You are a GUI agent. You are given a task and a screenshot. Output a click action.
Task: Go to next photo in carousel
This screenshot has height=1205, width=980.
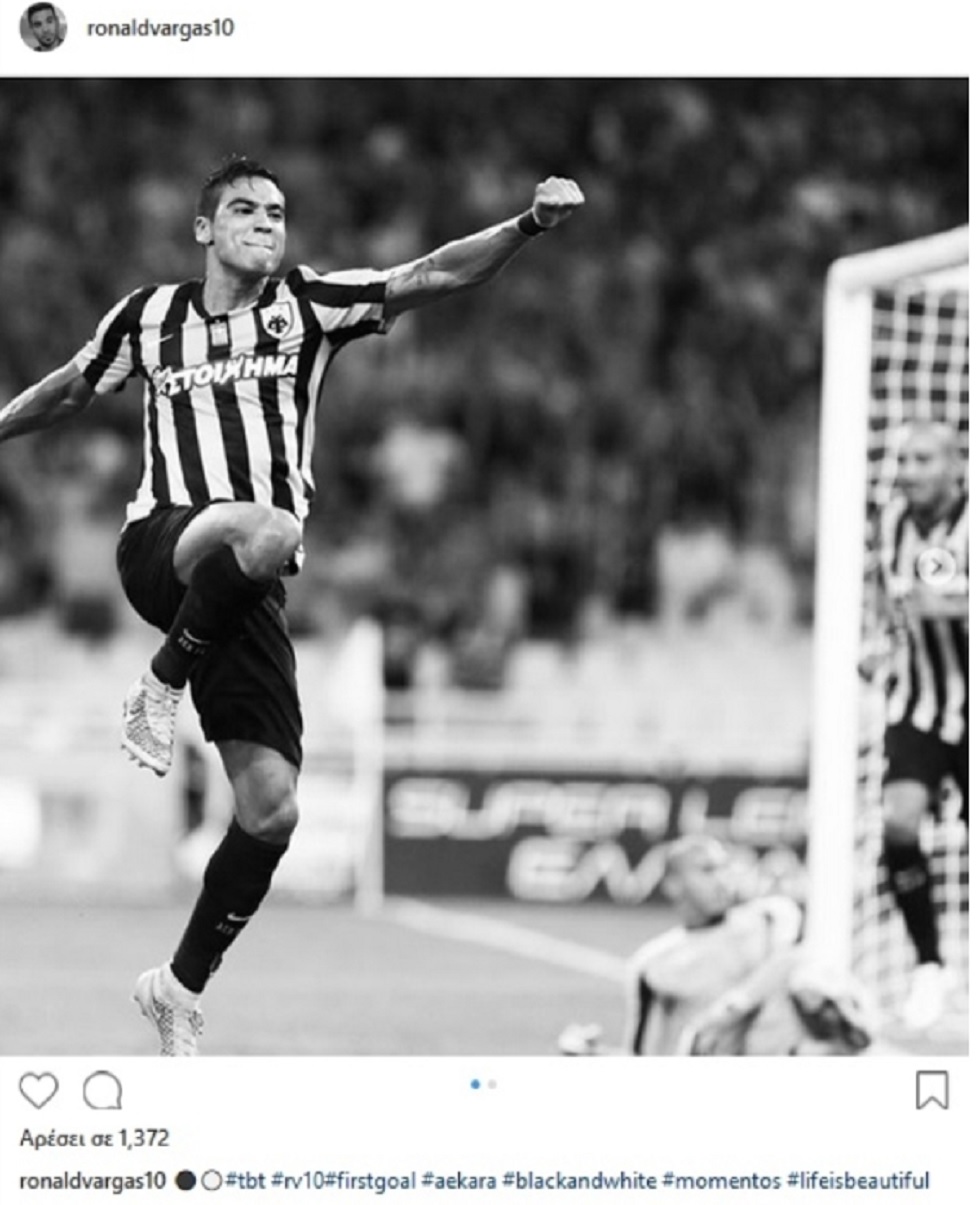[x=936, y=567]
